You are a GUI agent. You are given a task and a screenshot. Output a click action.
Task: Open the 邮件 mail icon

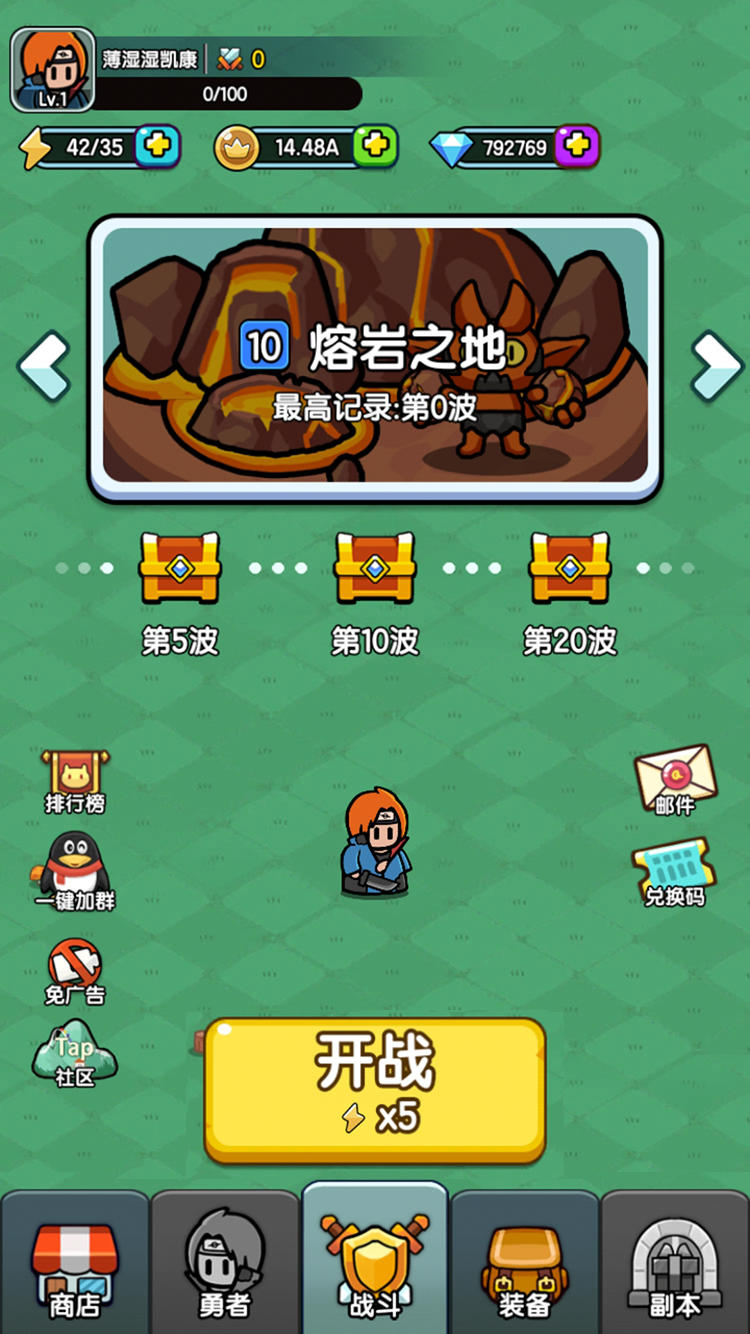(675, 775)
